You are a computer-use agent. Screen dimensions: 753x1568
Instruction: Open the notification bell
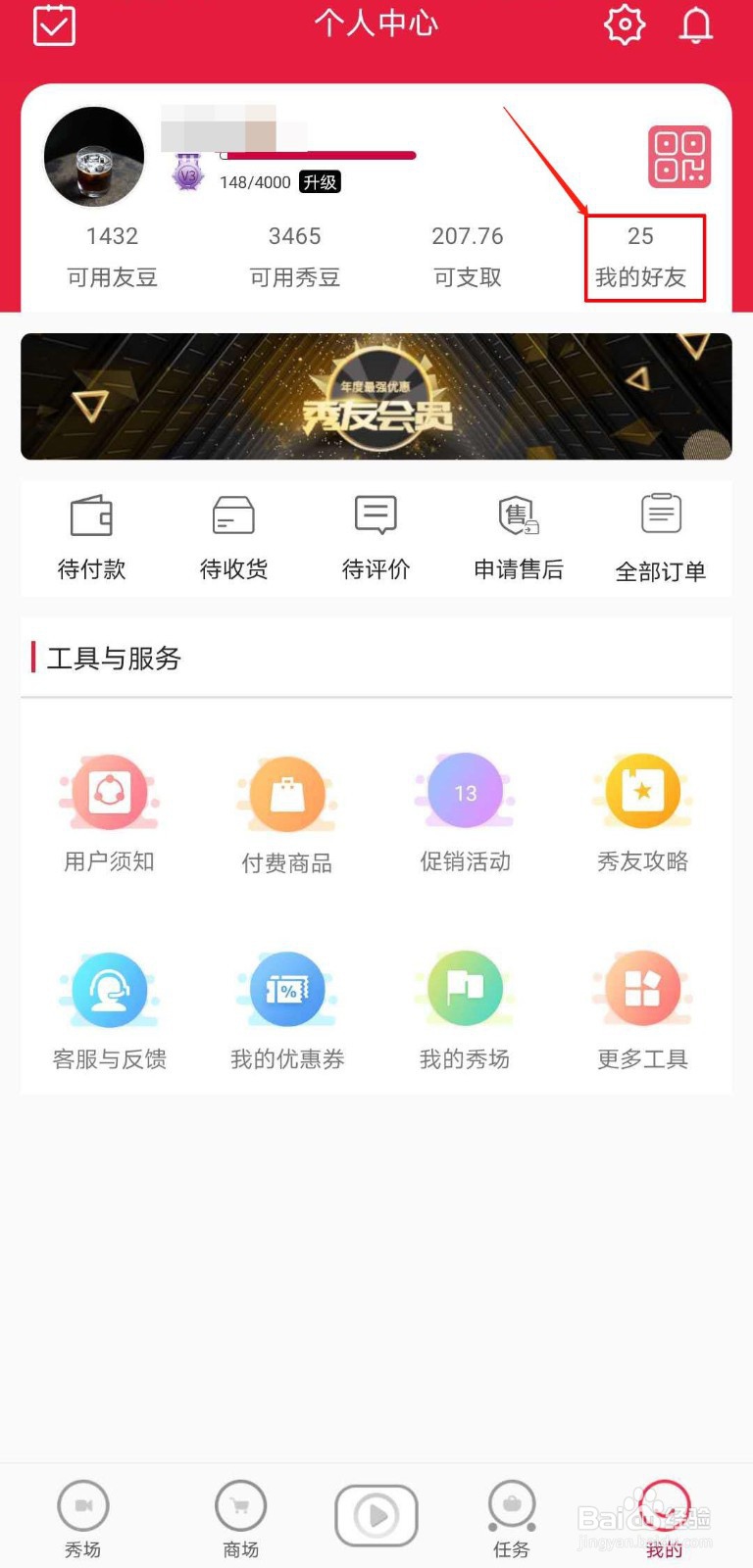coord(695,25)
